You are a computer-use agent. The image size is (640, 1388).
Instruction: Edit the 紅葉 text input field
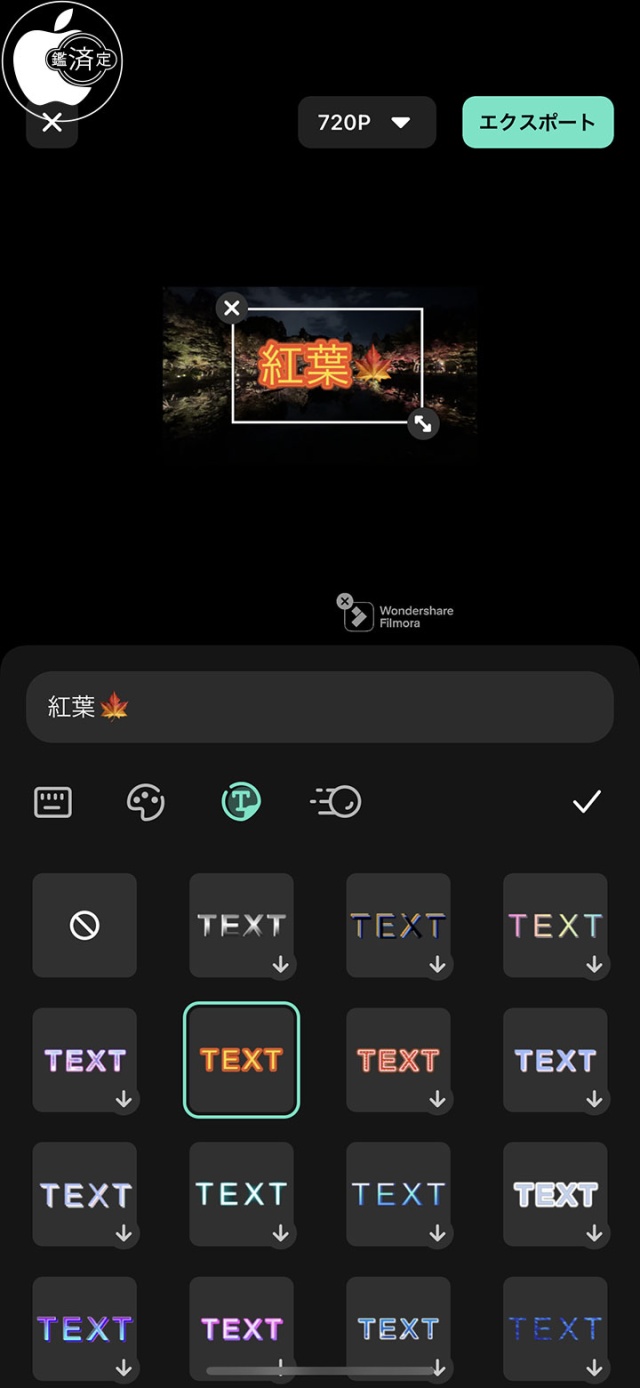(x=319, y=707)
